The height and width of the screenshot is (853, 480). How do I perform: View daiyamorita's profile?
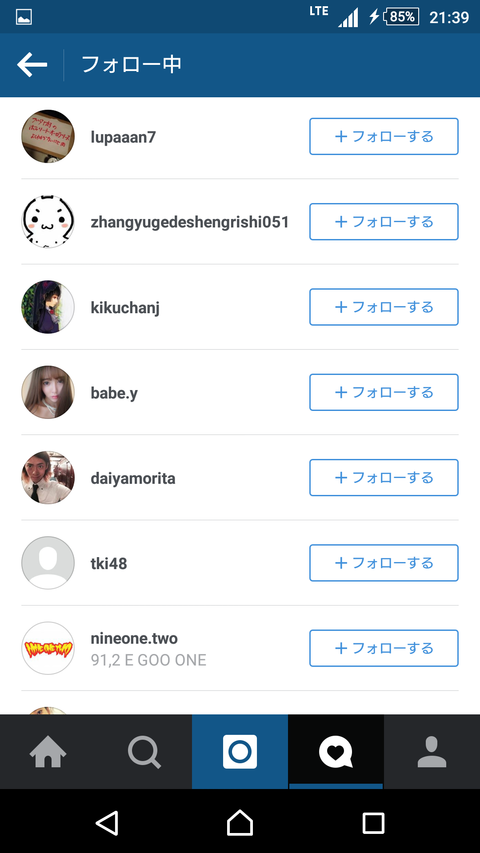(x=133, y=478)
